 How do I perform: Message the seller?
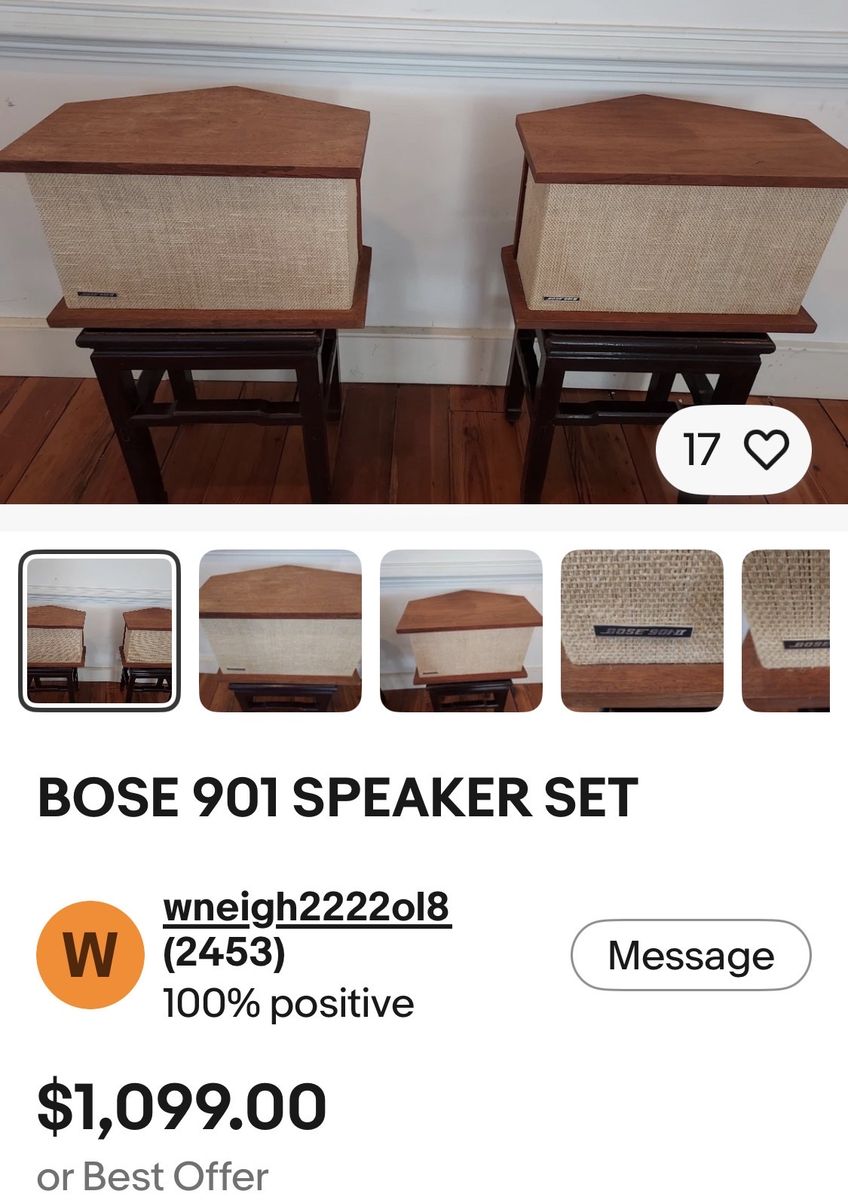(690, 956)
